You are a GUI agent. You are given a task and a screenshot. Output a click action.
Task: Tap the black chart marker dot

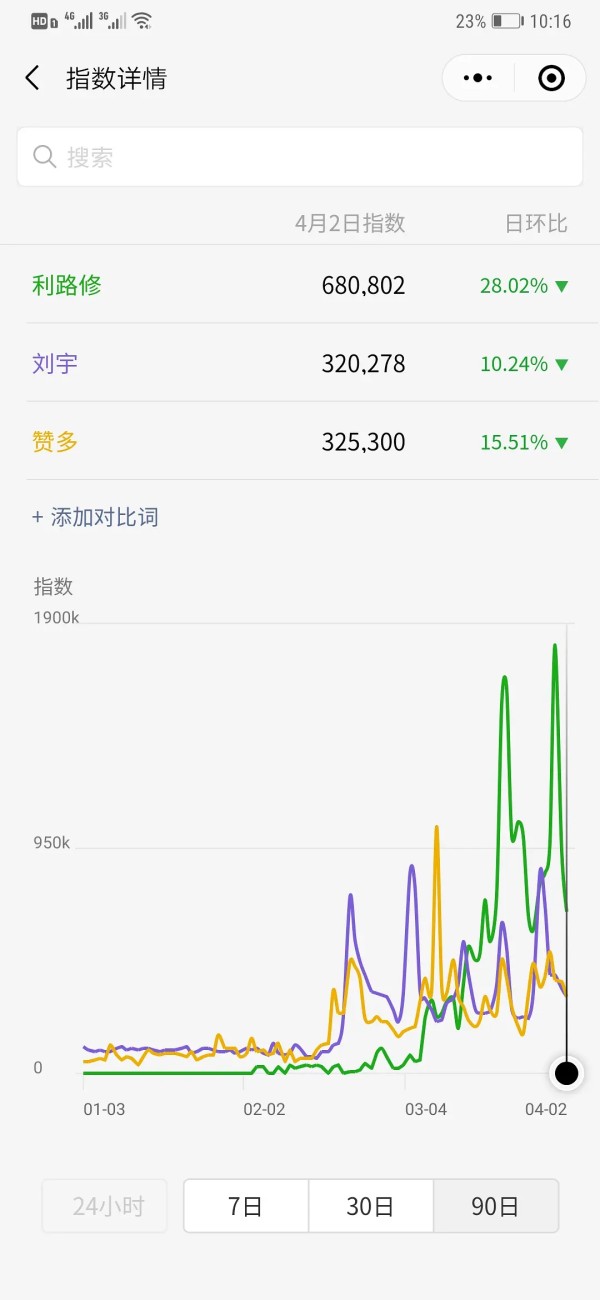pyautogui.click(x=566, y=1074)
